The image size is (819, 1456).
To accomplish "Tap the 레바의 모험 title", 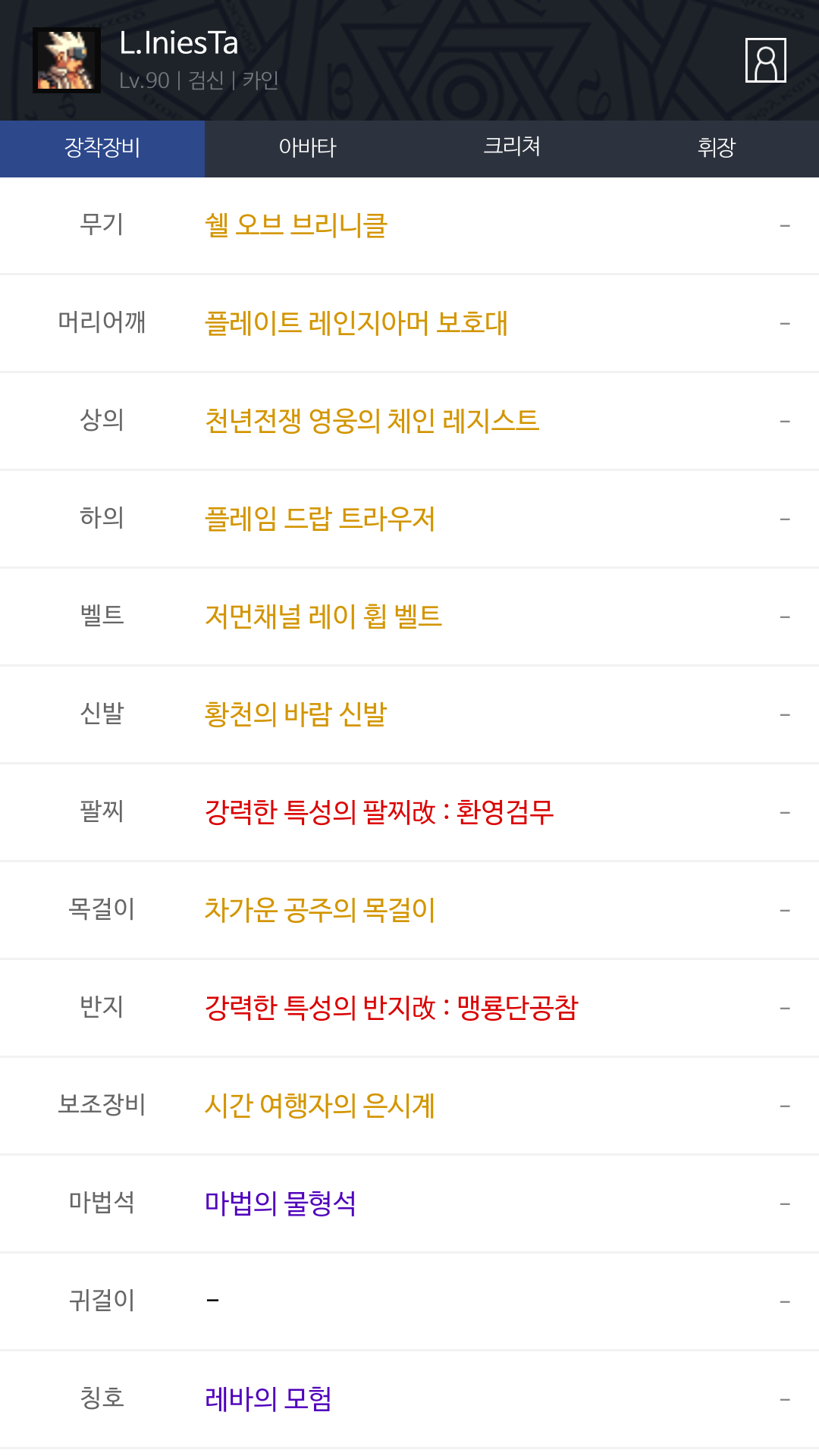I will tap(268, 1399).
